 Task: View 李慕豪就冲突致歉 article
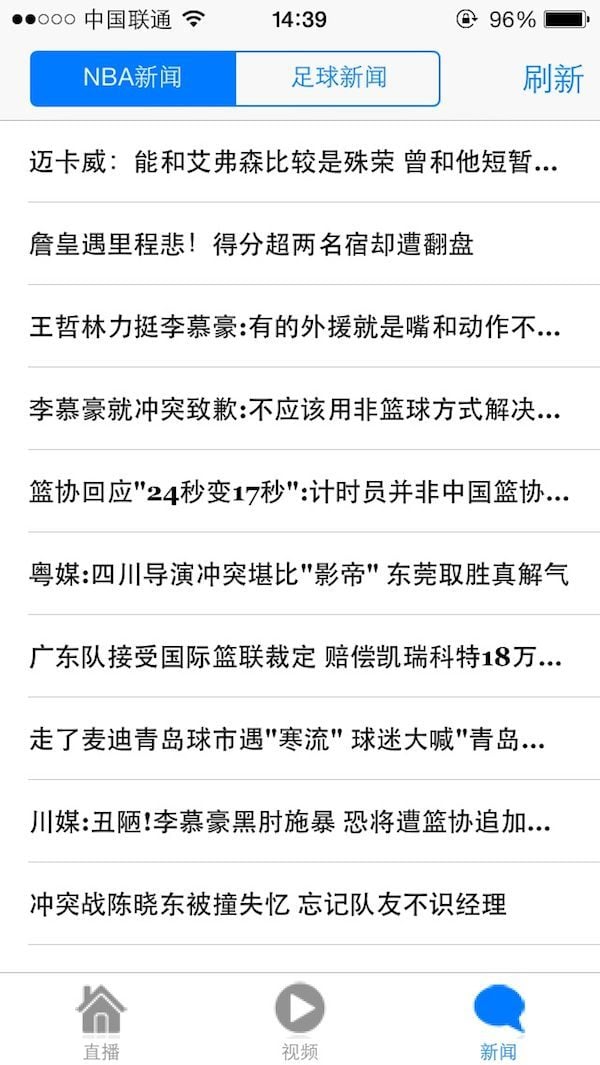coord(295,409)
